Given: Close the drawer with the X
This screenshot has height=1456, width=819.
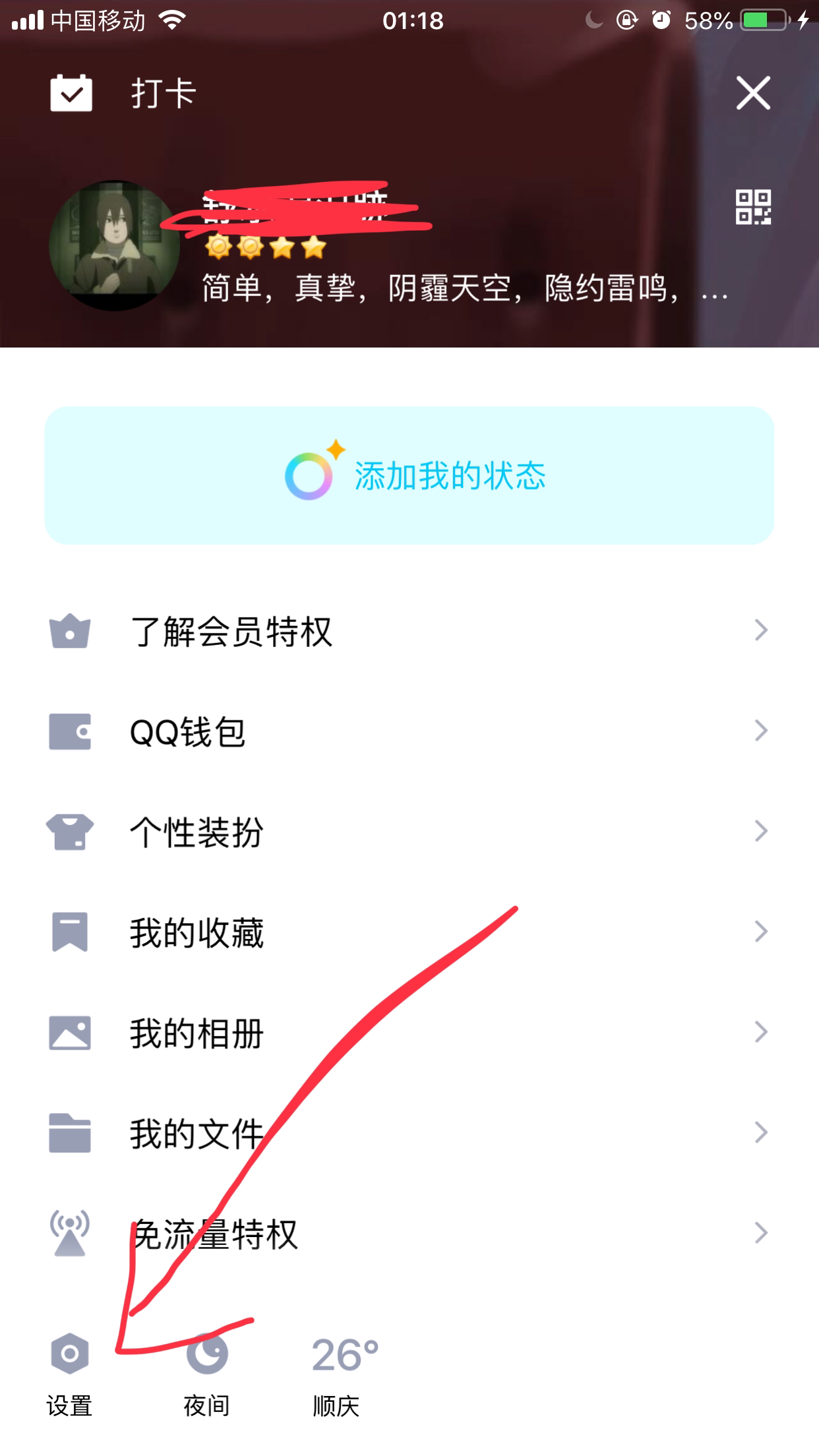Looking at the screenshot, I should (752, 93).
